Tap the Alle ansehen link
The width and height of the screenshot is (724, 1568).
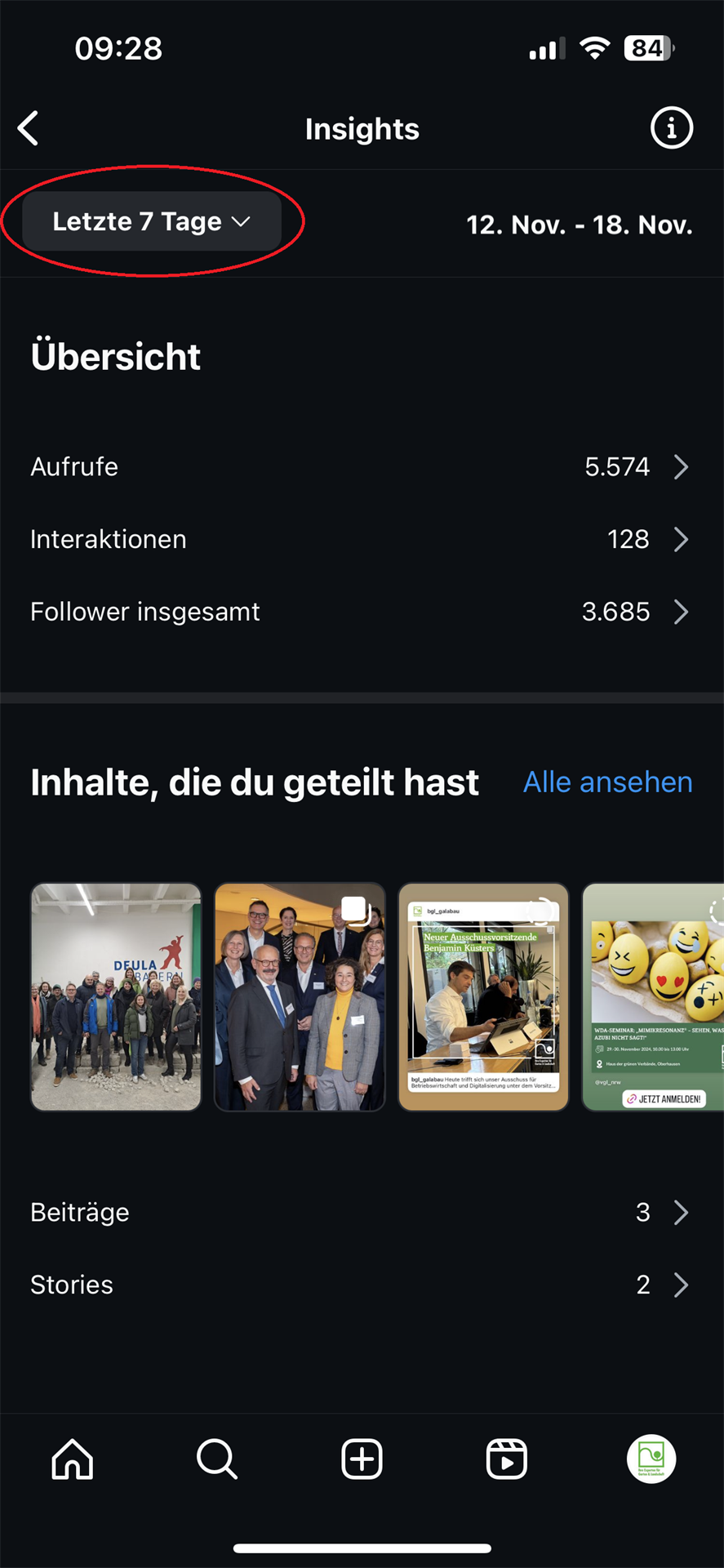(x=607, y=782)
